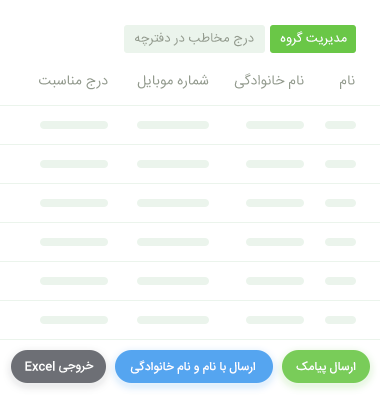Open the مدیریت گروه group management button
The height and width of the screenshot is (395, 380).
pos(313,39)
